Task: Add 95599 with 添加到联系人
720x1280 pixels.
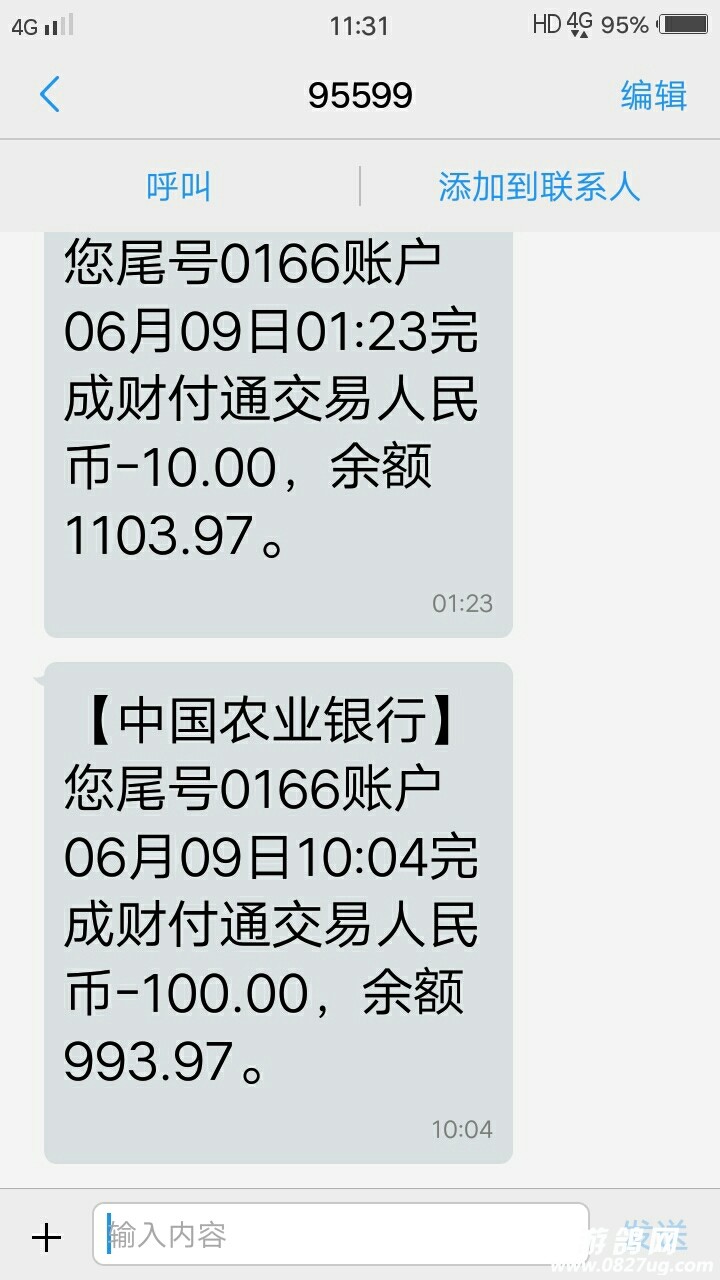Action: click(539, 187)
